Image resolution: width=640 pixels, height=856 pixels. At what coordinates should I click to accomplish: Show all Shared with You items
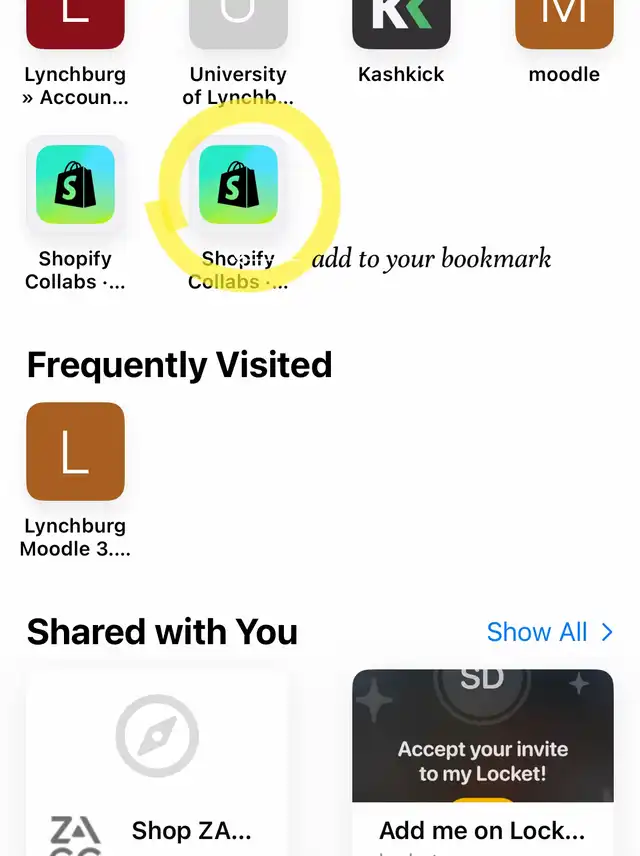tap(548, 632)
